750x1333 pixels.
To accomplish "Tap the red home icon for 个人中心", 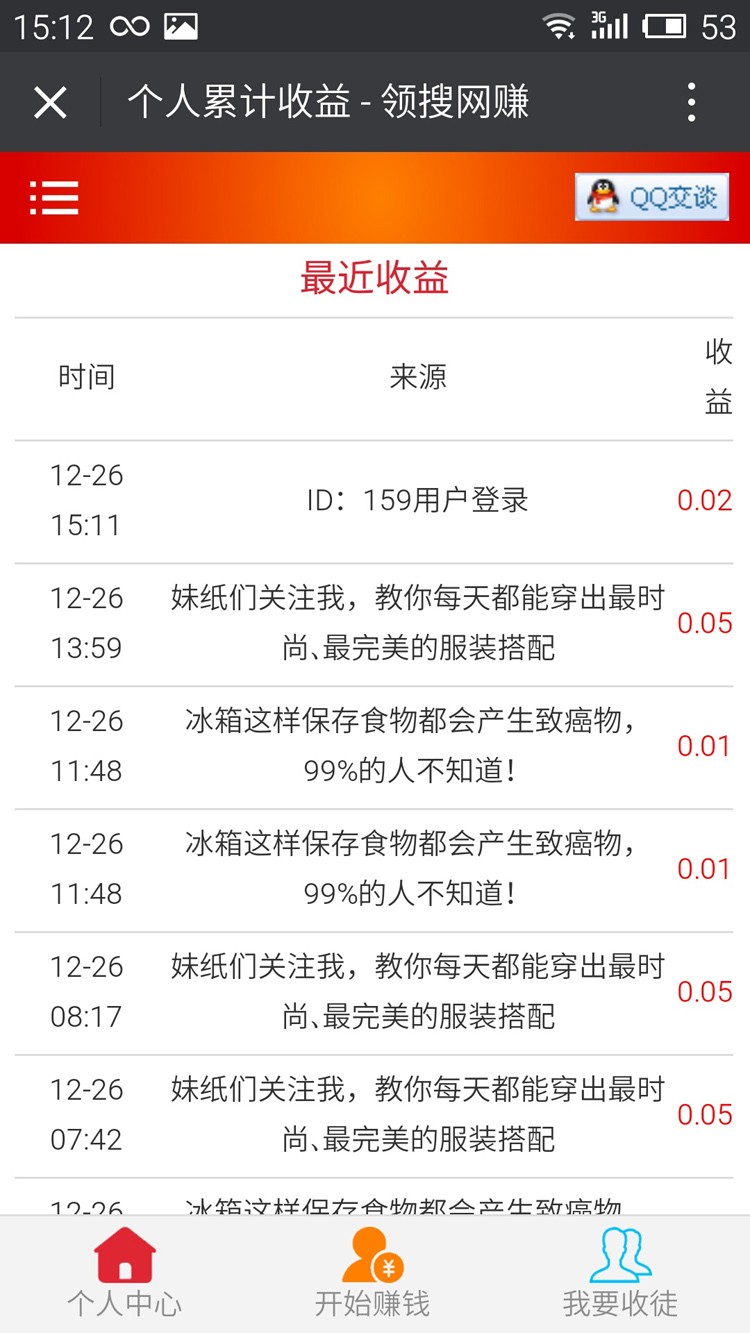I will (123, 1255).
